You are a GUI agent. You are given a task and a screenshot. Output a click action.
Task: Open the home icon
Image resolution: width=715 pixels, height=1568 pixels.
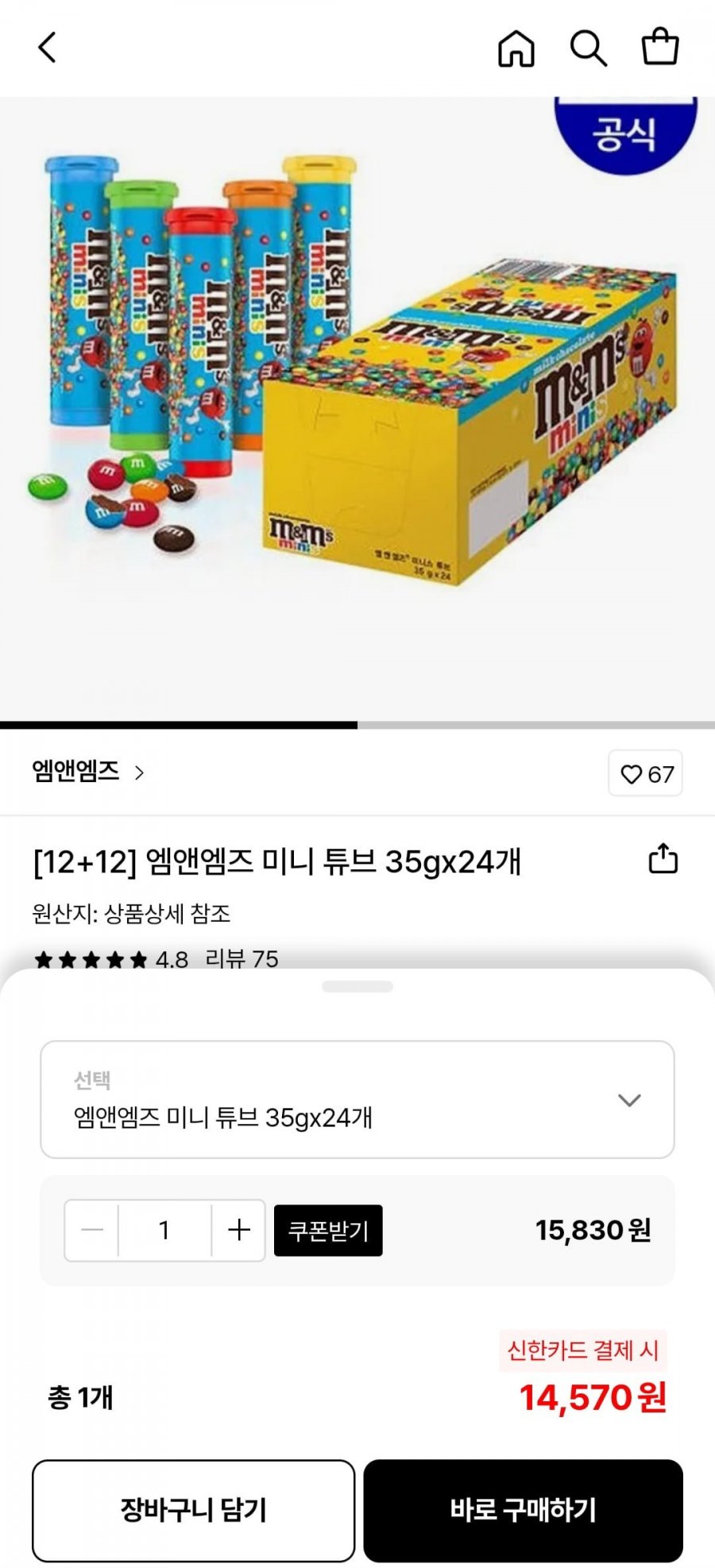pyautogui.click(x=516, y=48)
